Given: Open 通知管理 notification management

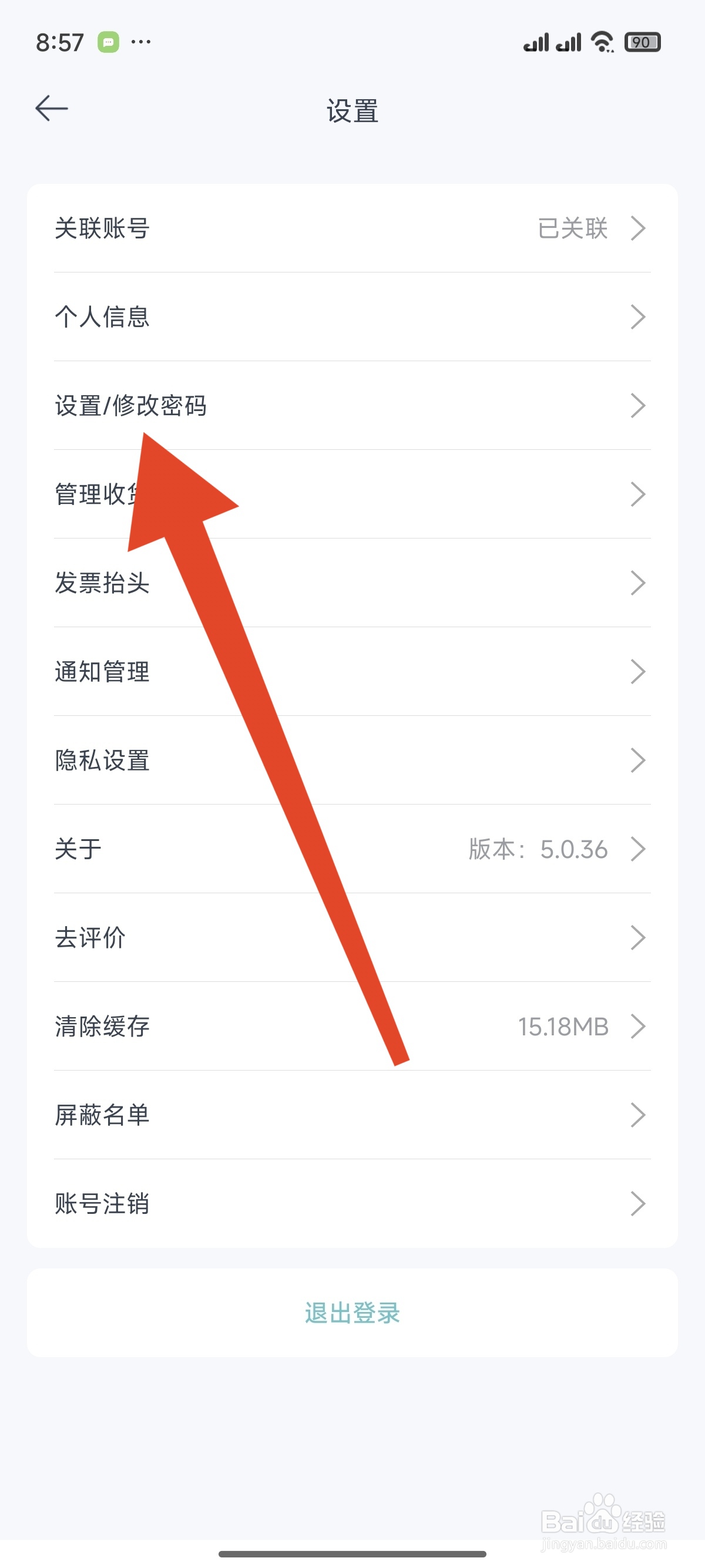Looking at the screenshot, I should coord(352,672).
